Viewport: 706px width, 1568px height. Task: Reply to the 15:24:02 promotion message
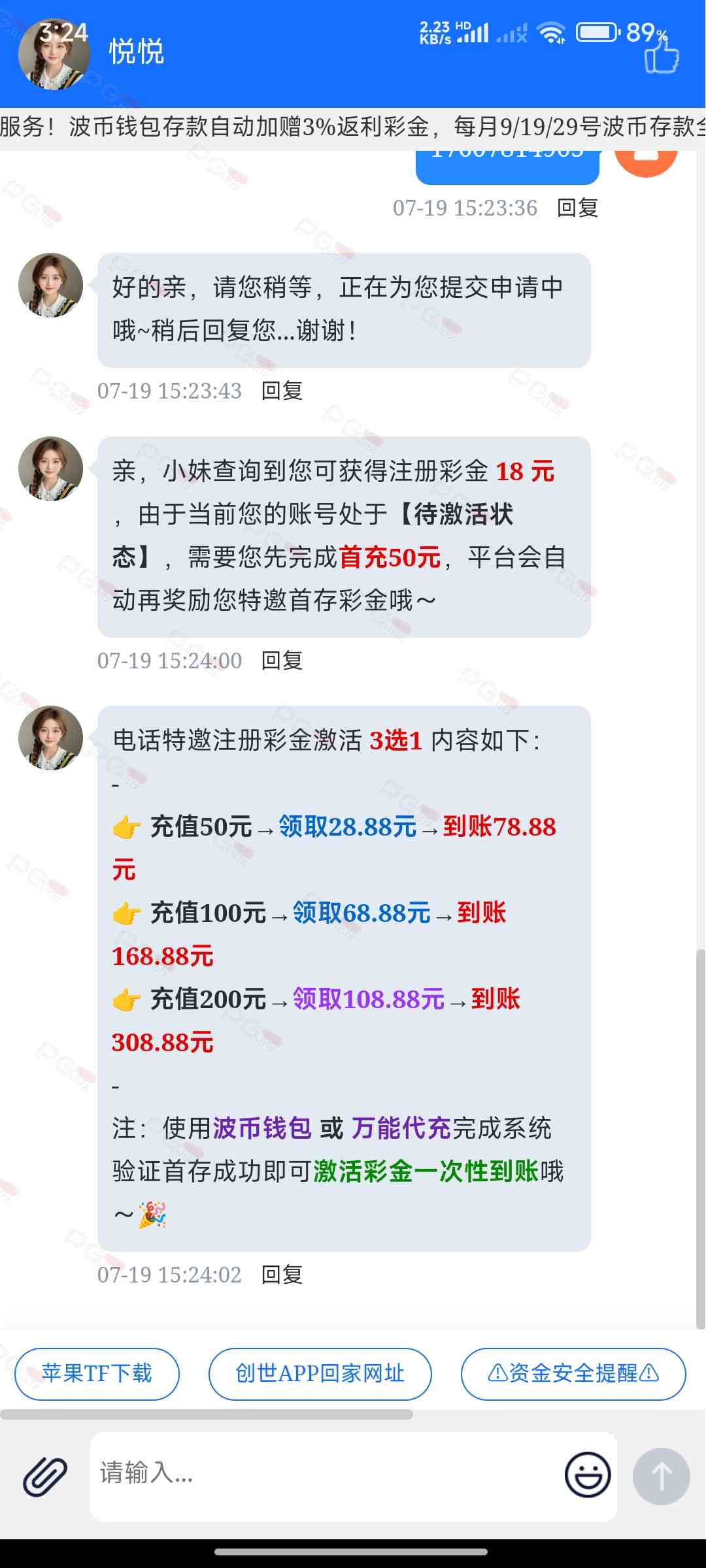[x=282, y=1275]
